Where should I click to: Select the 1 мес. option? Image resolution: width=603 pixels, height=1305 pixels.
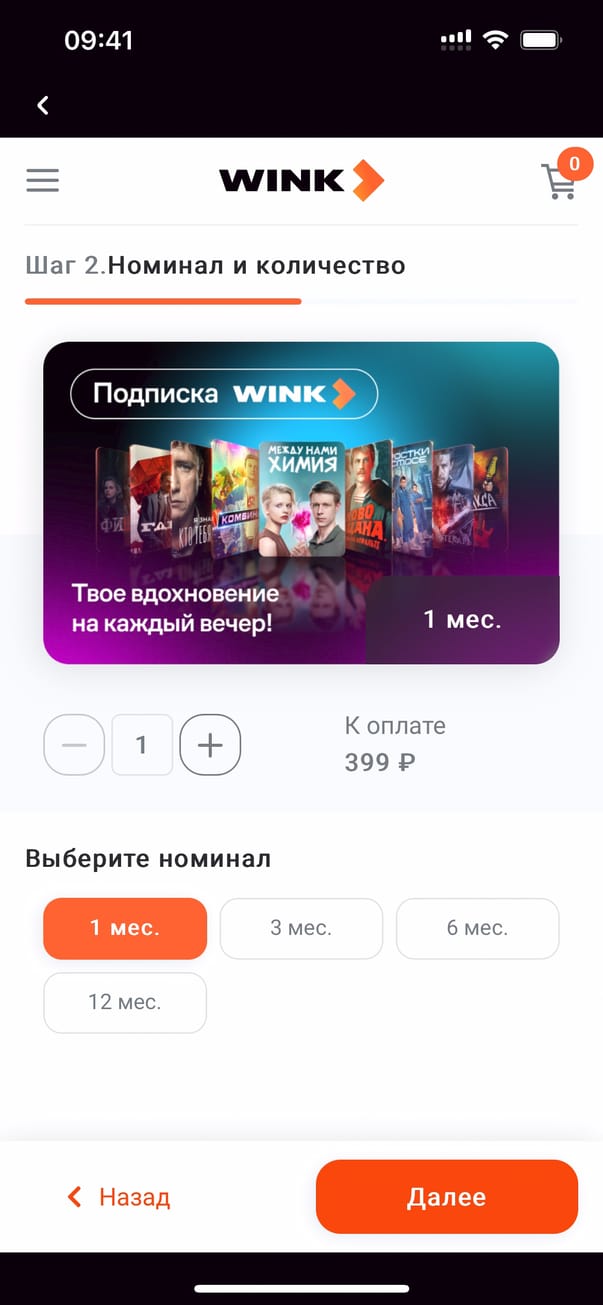tap(125, 928)
